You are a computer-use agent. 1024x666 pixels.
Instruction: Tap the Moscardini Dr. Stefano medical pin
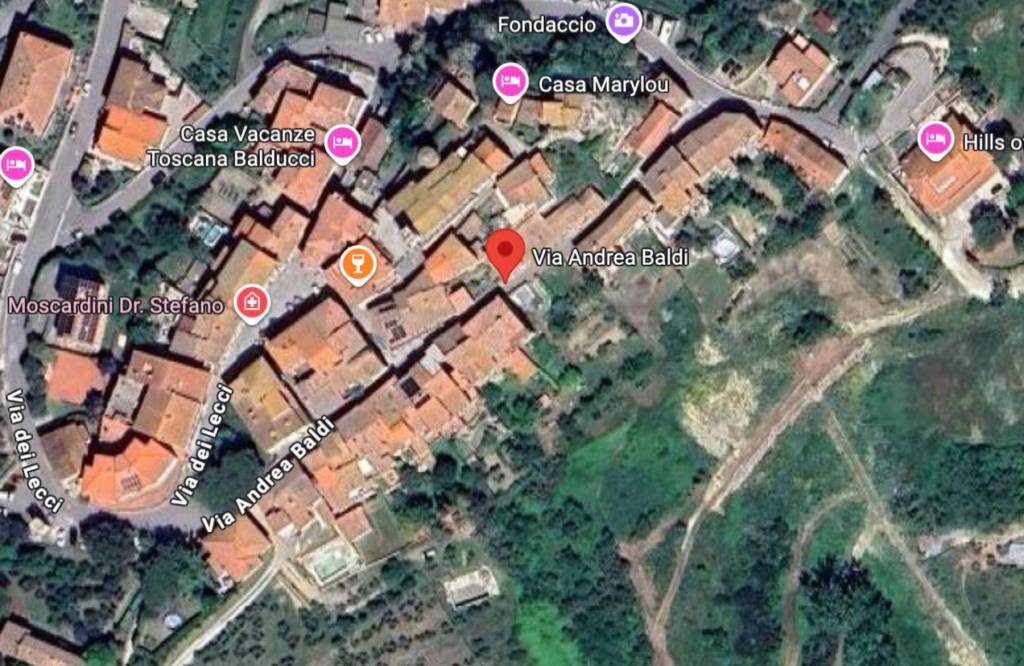pos(251,302)
